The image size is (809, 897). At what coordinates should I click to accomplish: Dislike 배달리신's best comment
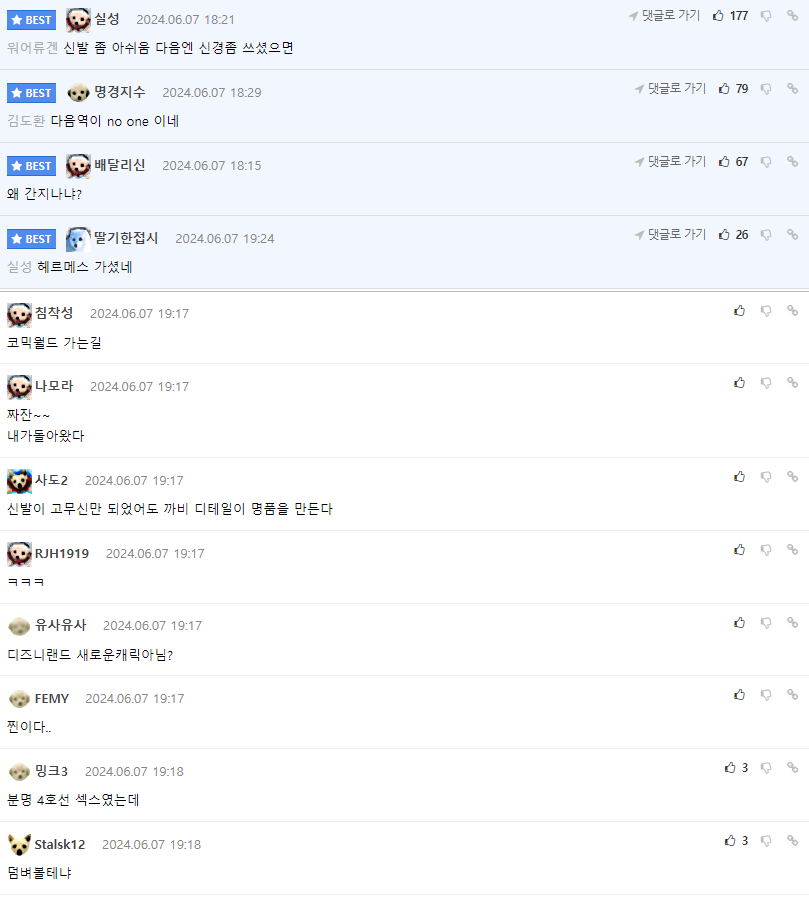(x=766, y=162)
